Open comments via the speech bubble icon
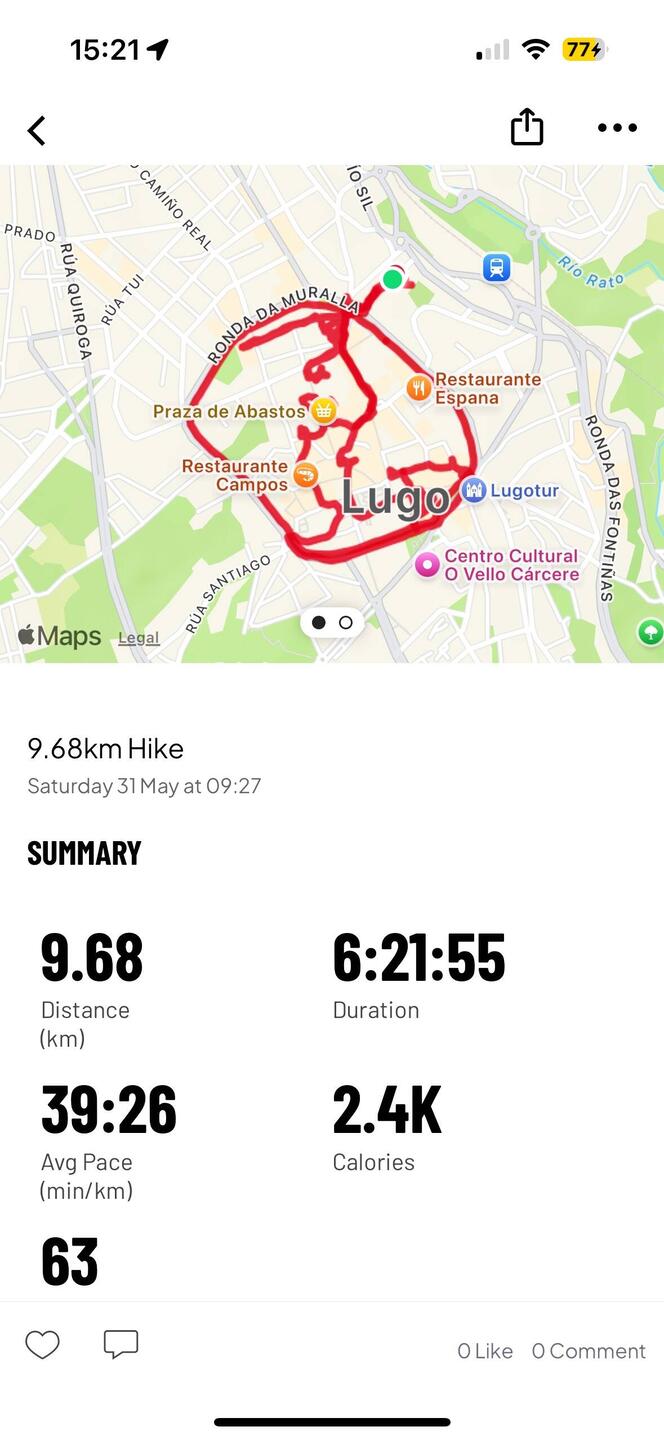The image size is (664, 1440). pos(121,1345)
